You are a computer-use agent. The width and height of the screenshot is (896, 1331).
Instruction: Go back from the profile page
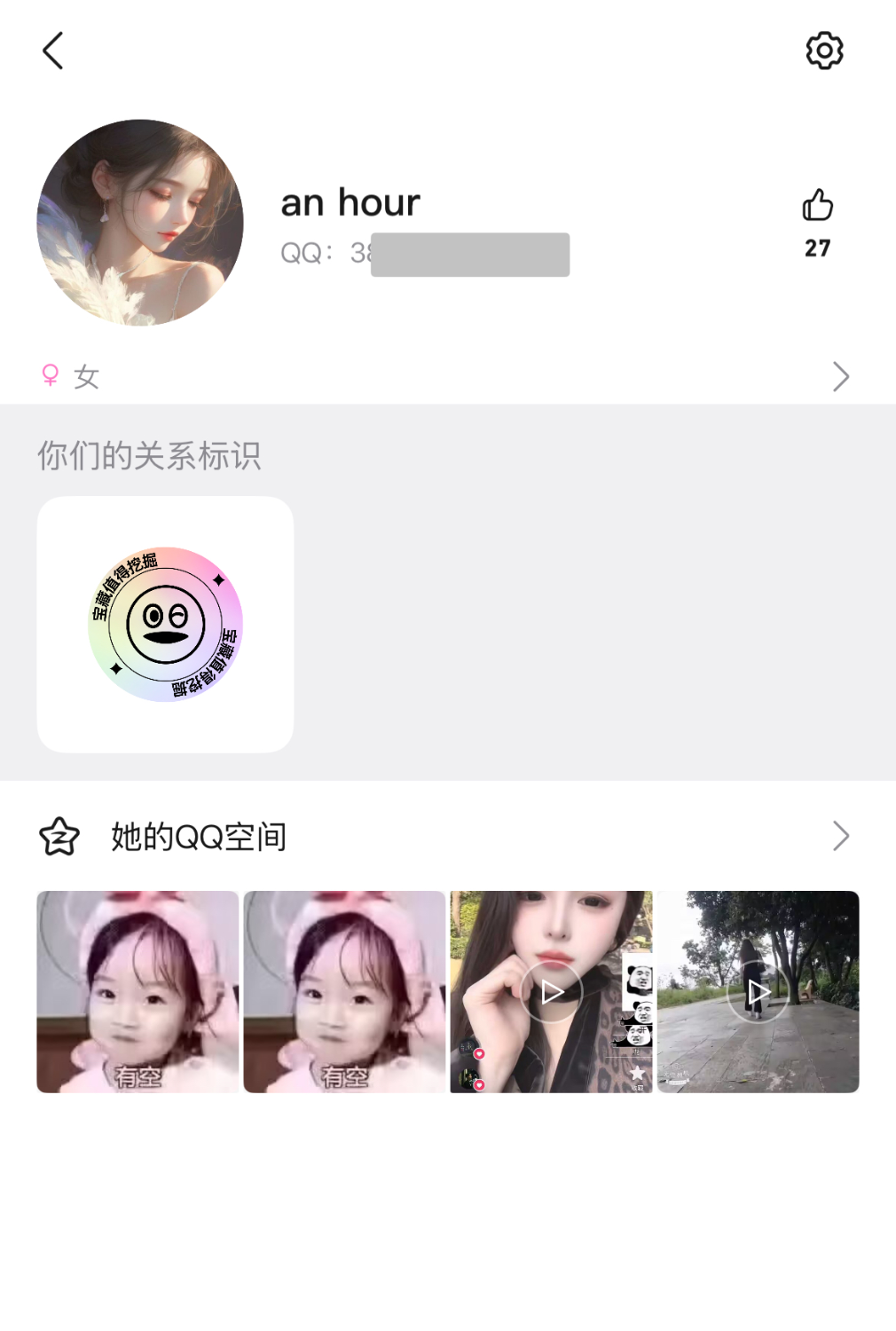53,51
